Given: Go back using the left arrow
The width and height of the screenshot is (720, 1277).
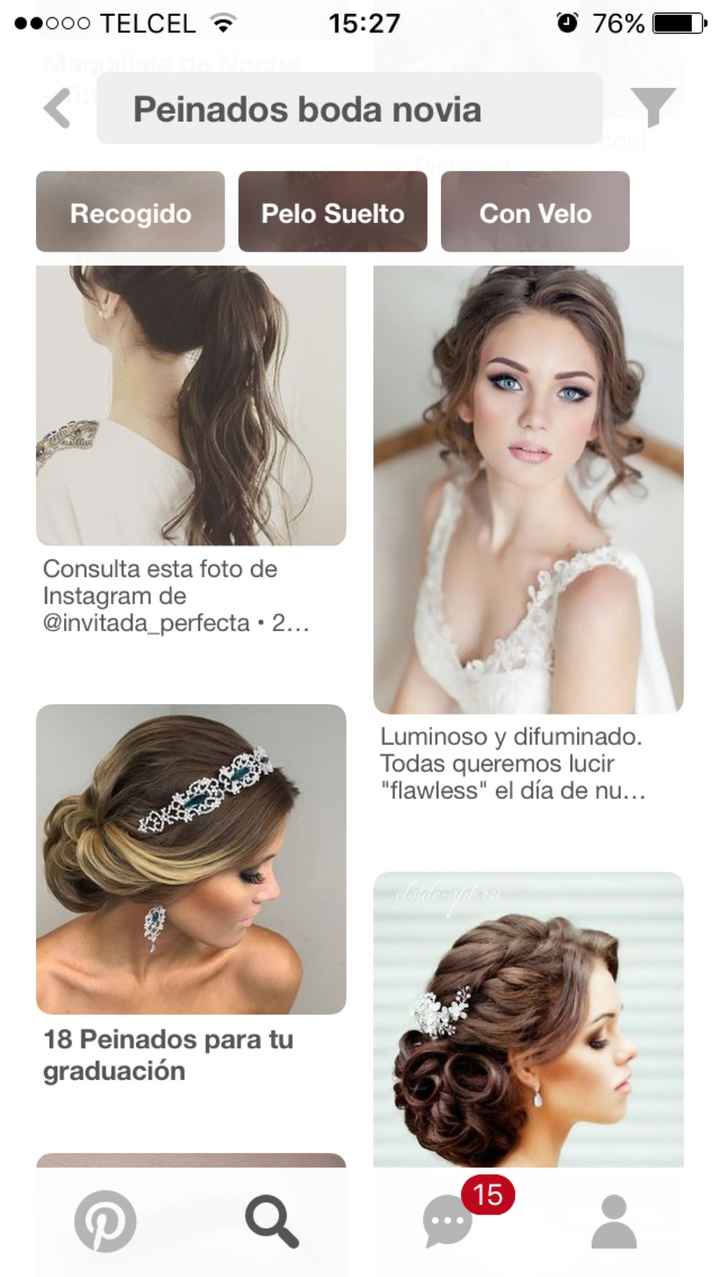Looking at the screenshot, I should point(57,108).
